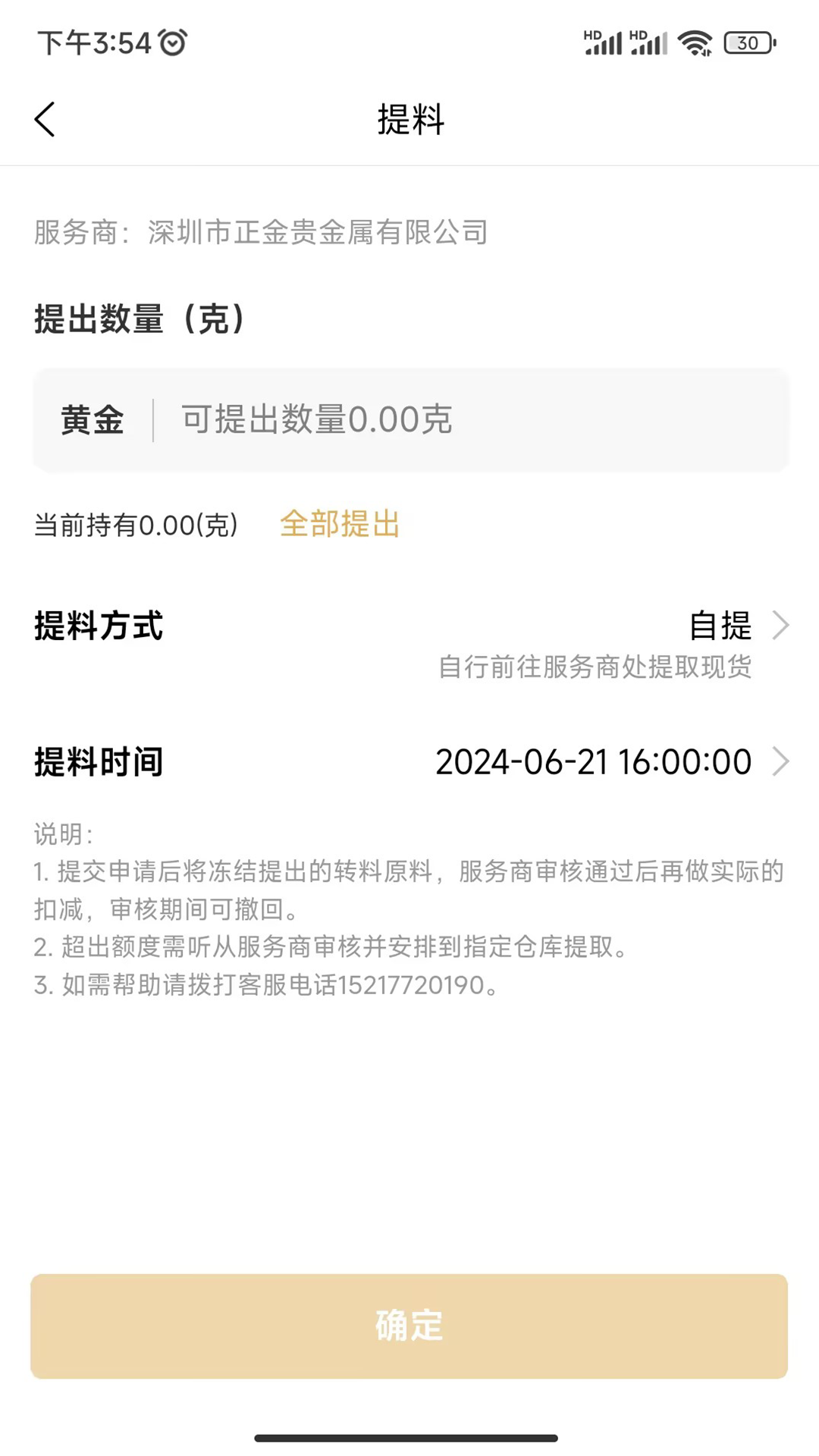Tap the back arrow to leave 提料 page
This screenshot has height=1456, width=819.
coord(44,119)
